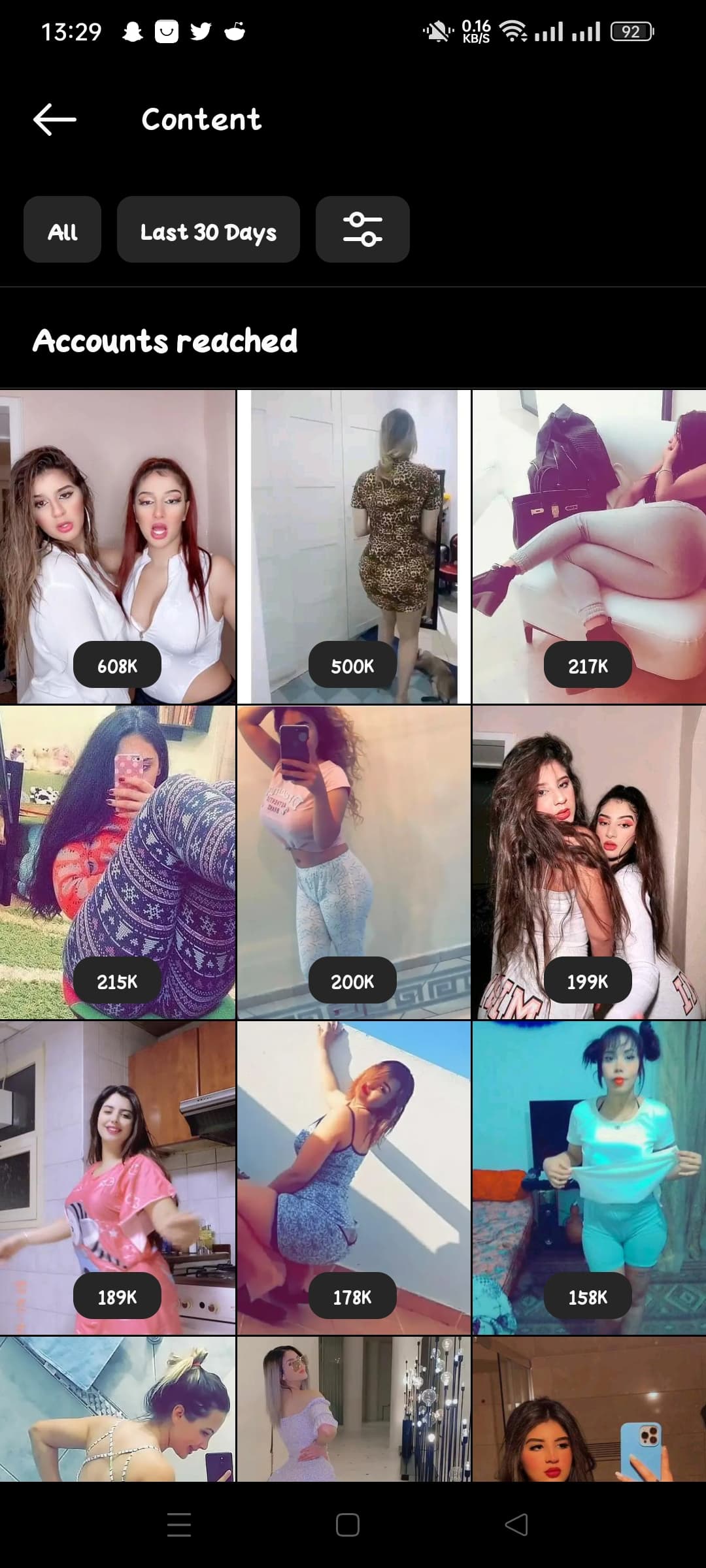View the post with 200K reach

(x=353, y=862)
